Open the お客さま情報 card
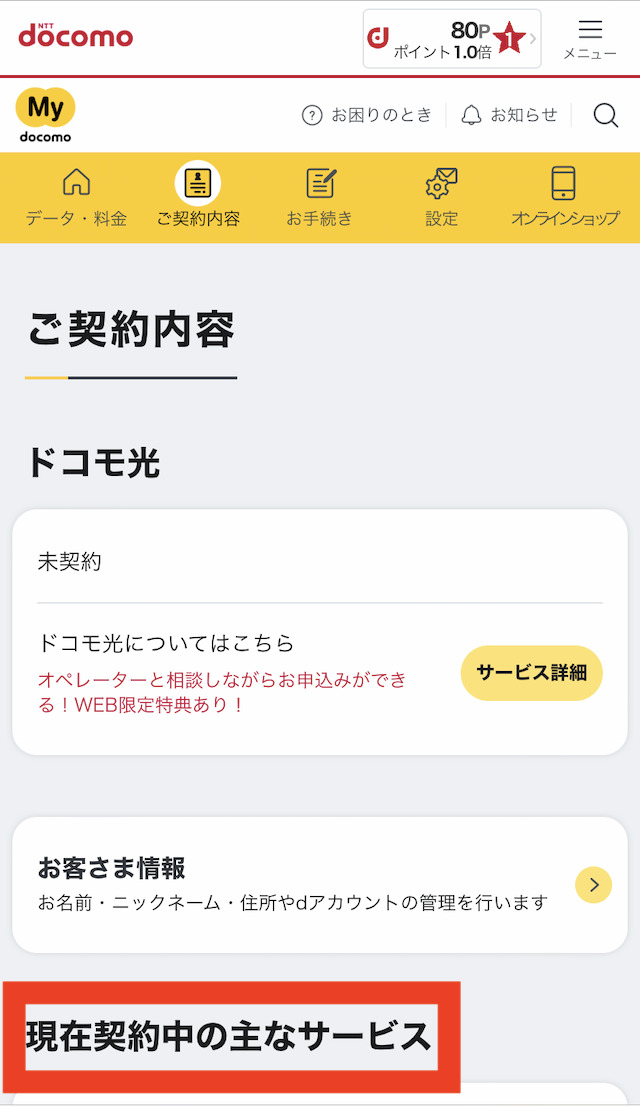 [320, 885]
